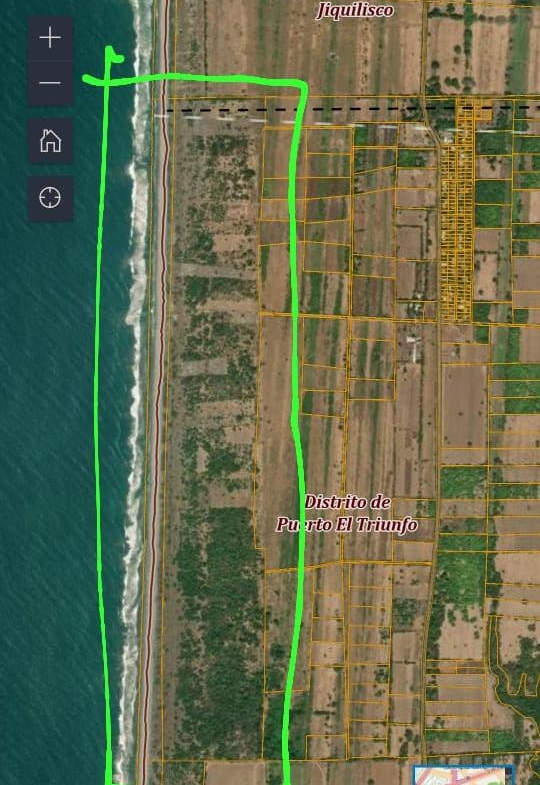The width and height of the screenshot is (540, 785).
Task: Locate my position with the crosshair icon
Action: [x=51, y=198]
